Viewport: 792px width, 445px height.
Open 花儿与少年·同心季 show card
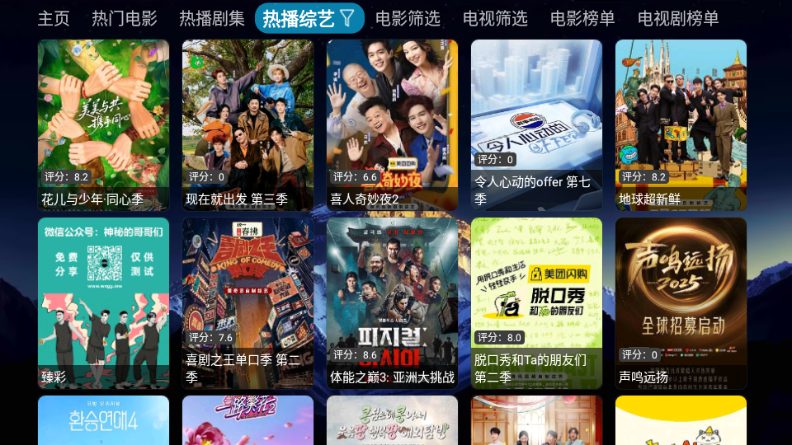coord(104,124)
